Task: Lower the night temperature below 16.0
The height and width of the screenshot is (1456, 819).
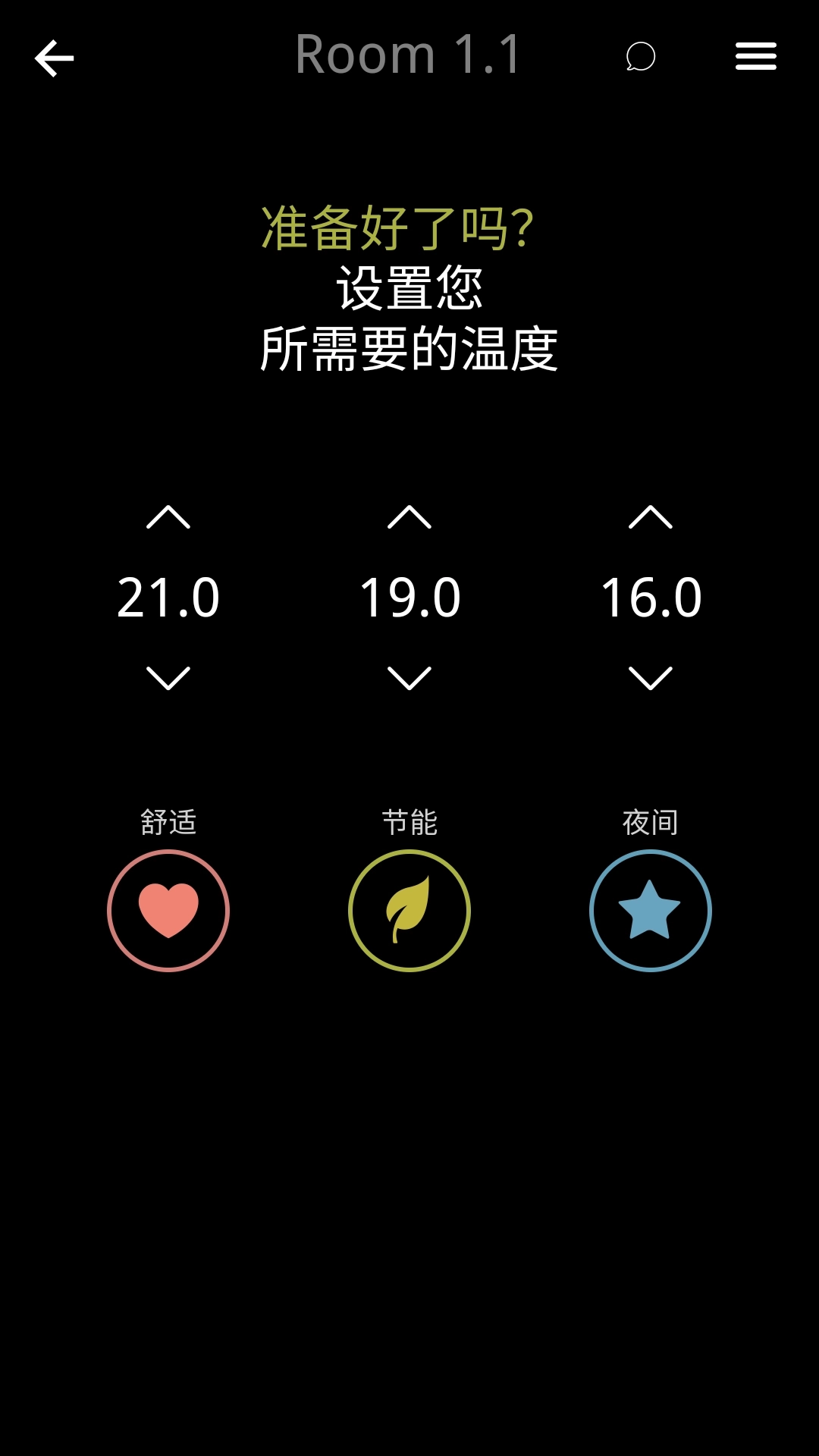Action: click(648, 676)
